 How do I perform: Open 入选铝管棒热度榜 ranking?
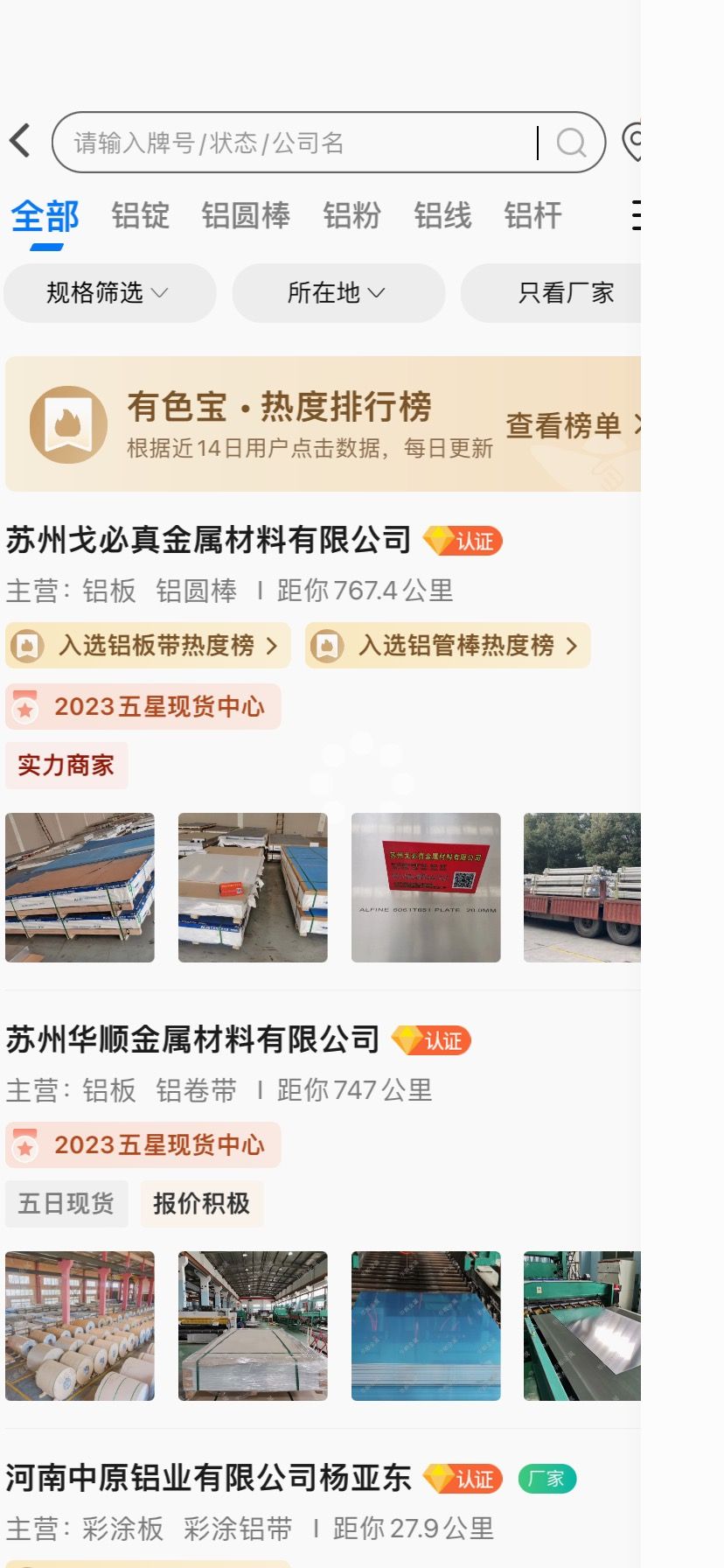tap(448, 646)
